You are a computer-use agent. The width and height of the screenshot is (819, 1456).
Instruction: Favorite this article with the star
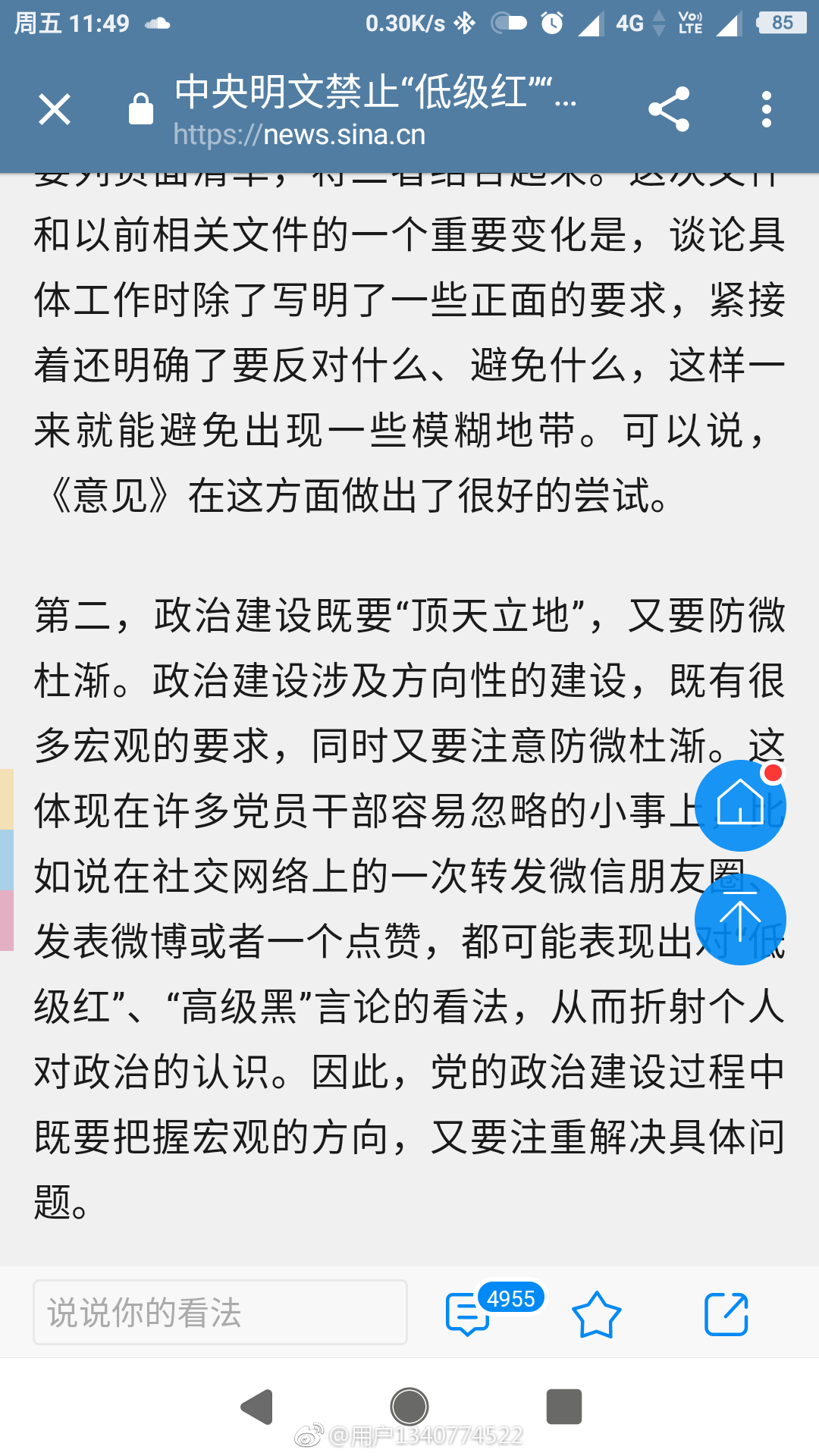(x=596, y=1313)
